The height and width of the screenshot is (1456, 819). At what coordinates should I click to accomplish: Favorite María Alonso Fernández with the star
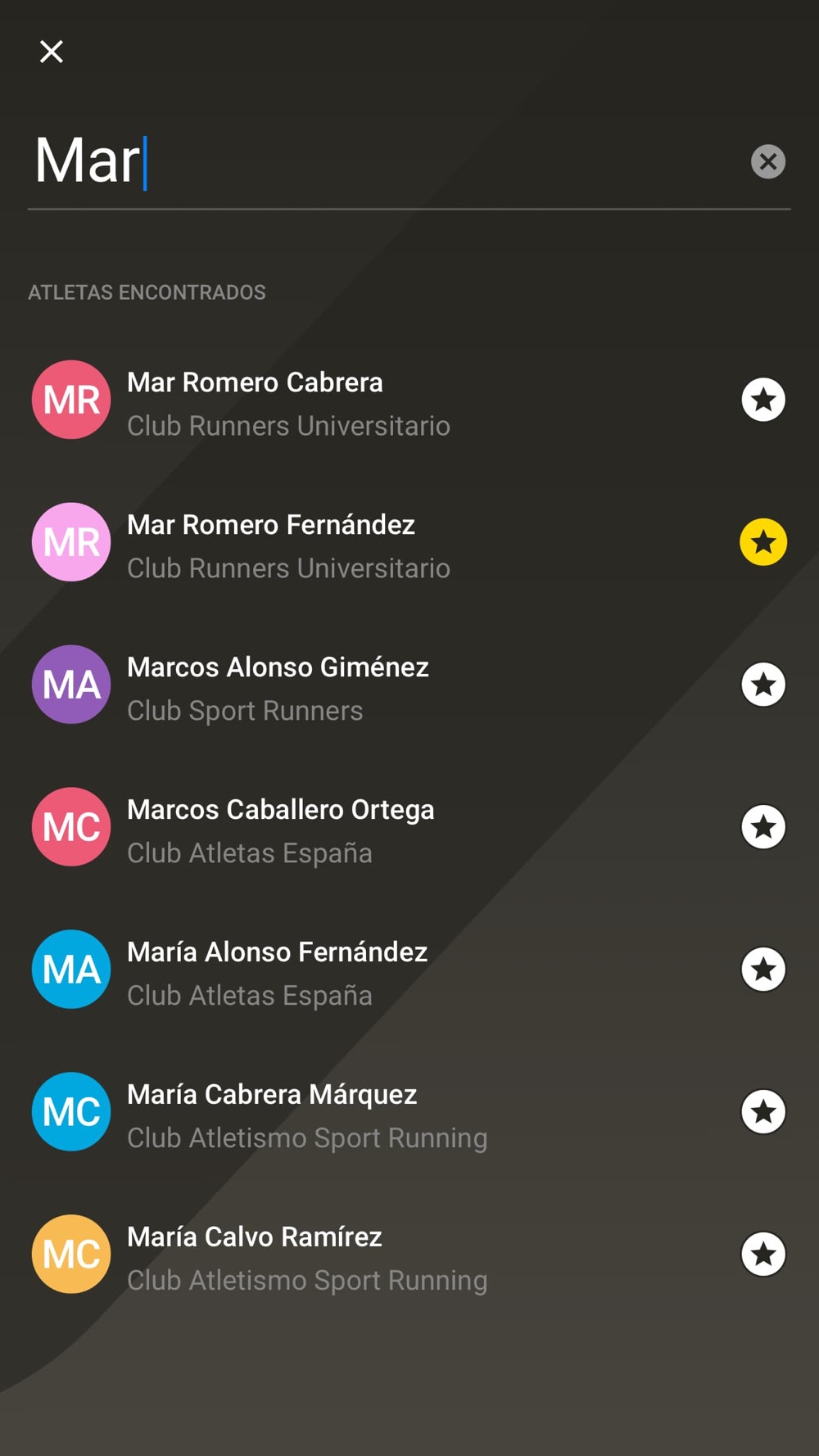click(763, 970)
